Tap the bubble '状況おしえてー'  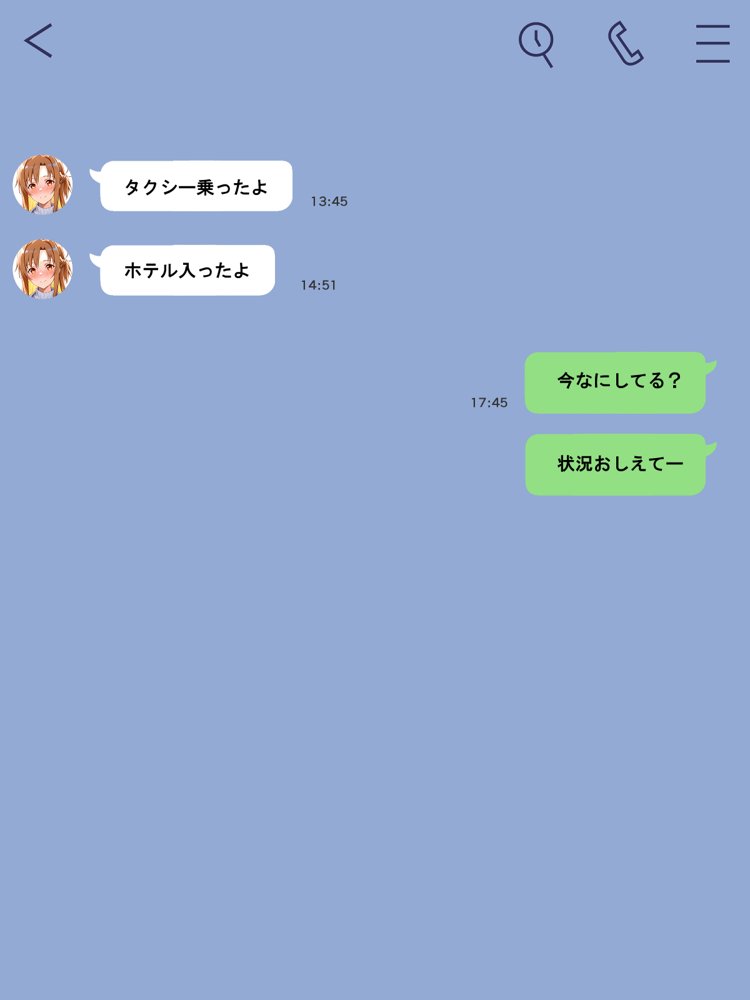615,464
